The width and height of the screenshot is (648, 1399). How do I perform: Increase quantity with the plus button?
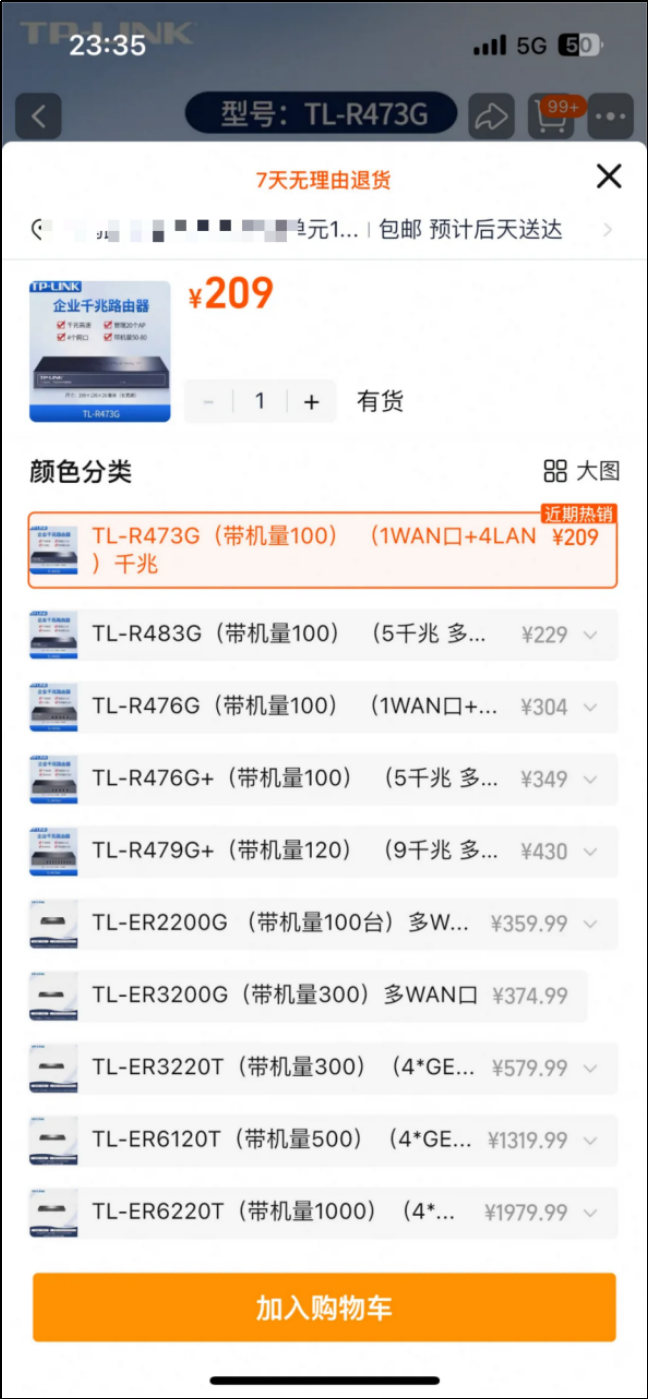tap(311, 402)
